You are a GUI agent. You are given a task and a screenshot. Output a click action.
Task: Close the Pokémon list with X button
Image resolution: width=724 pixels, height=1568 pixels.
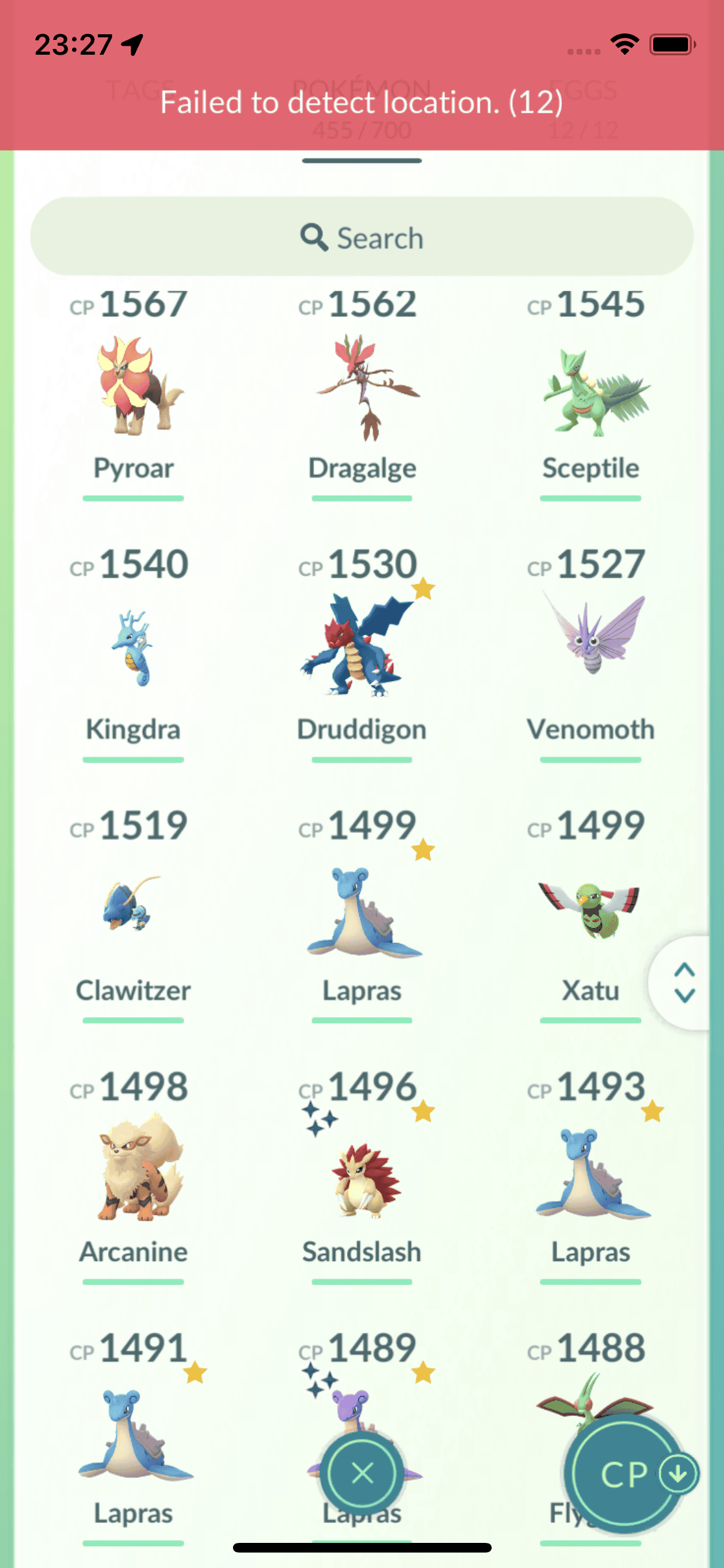[x=362, y=1473]
